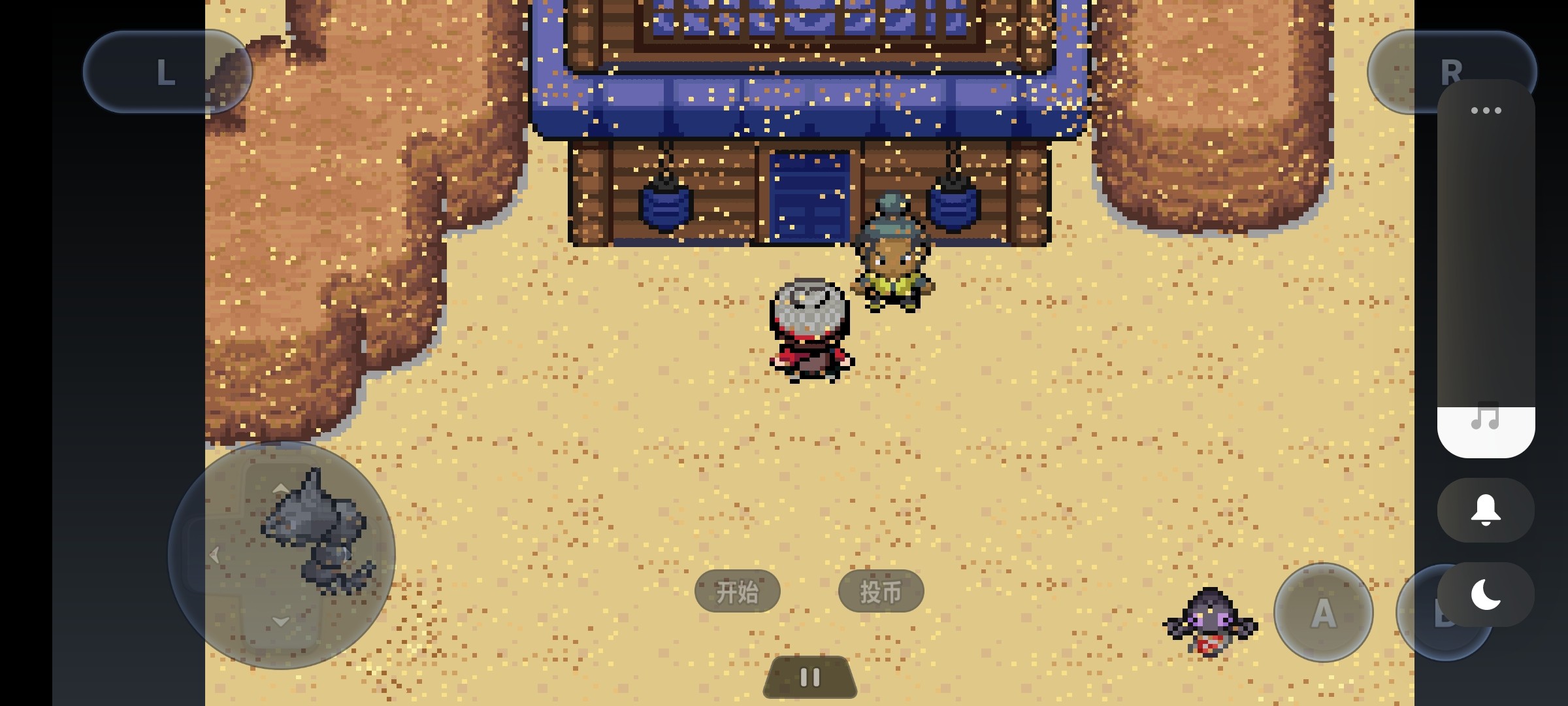Hit the A action button
The width and height of the screenshot is (1568, 706).
pyautogui.click(x=1323, y=613)
